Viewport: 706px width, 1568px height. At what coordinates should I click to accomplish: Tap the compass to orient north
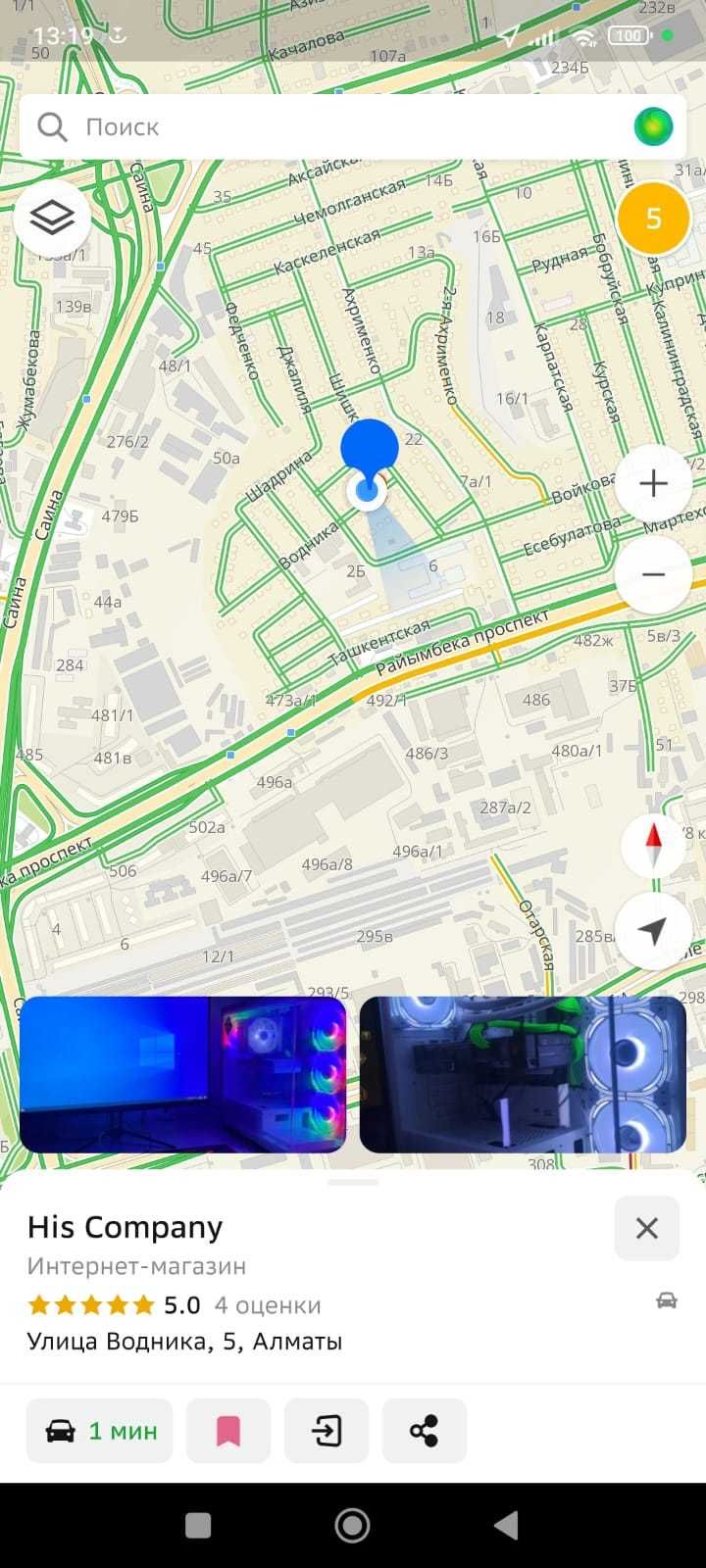coord(654,845)
